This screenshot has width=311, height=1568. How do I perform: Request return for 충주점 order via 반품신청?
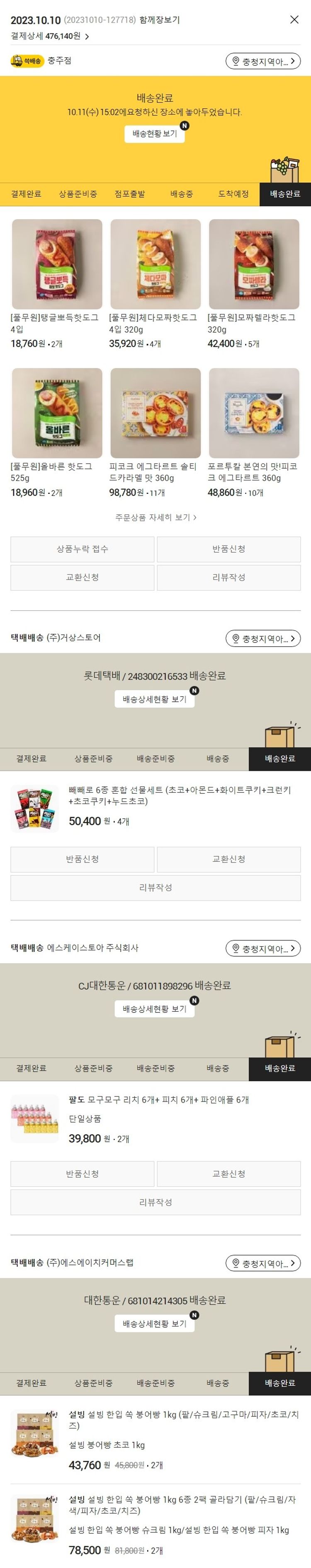(228, 548)
